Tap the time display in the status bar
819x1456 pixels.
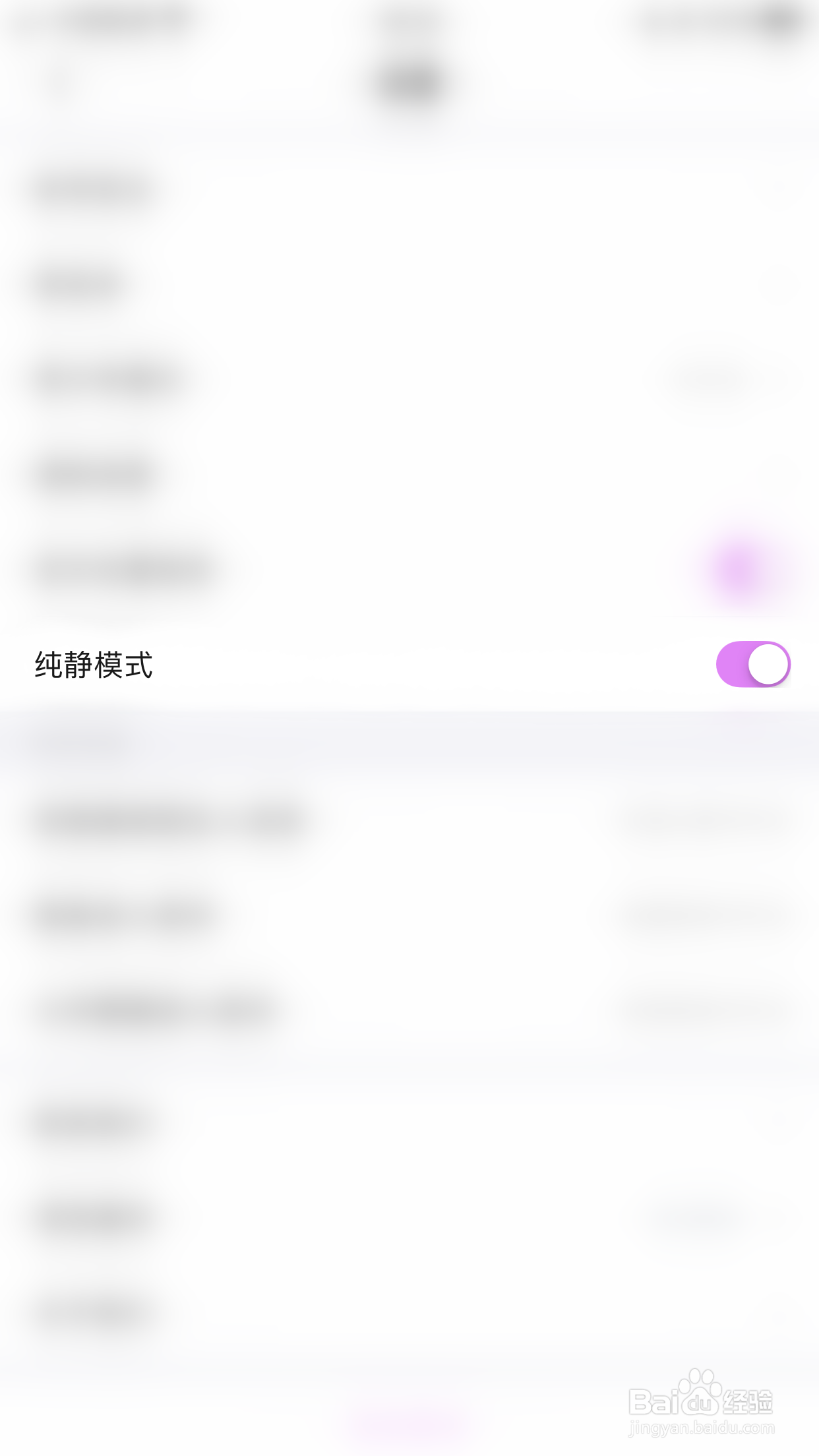[409, 20]
